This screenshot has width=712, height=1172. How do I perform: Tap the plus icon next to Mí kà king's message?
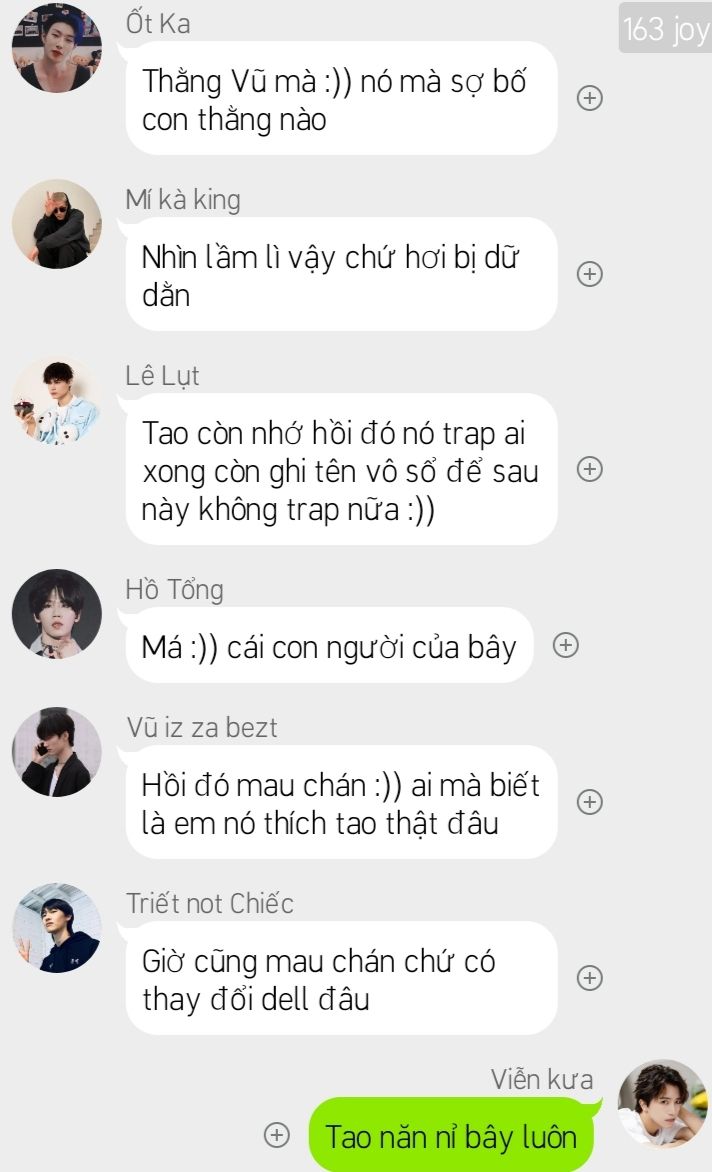coord(589,274)
